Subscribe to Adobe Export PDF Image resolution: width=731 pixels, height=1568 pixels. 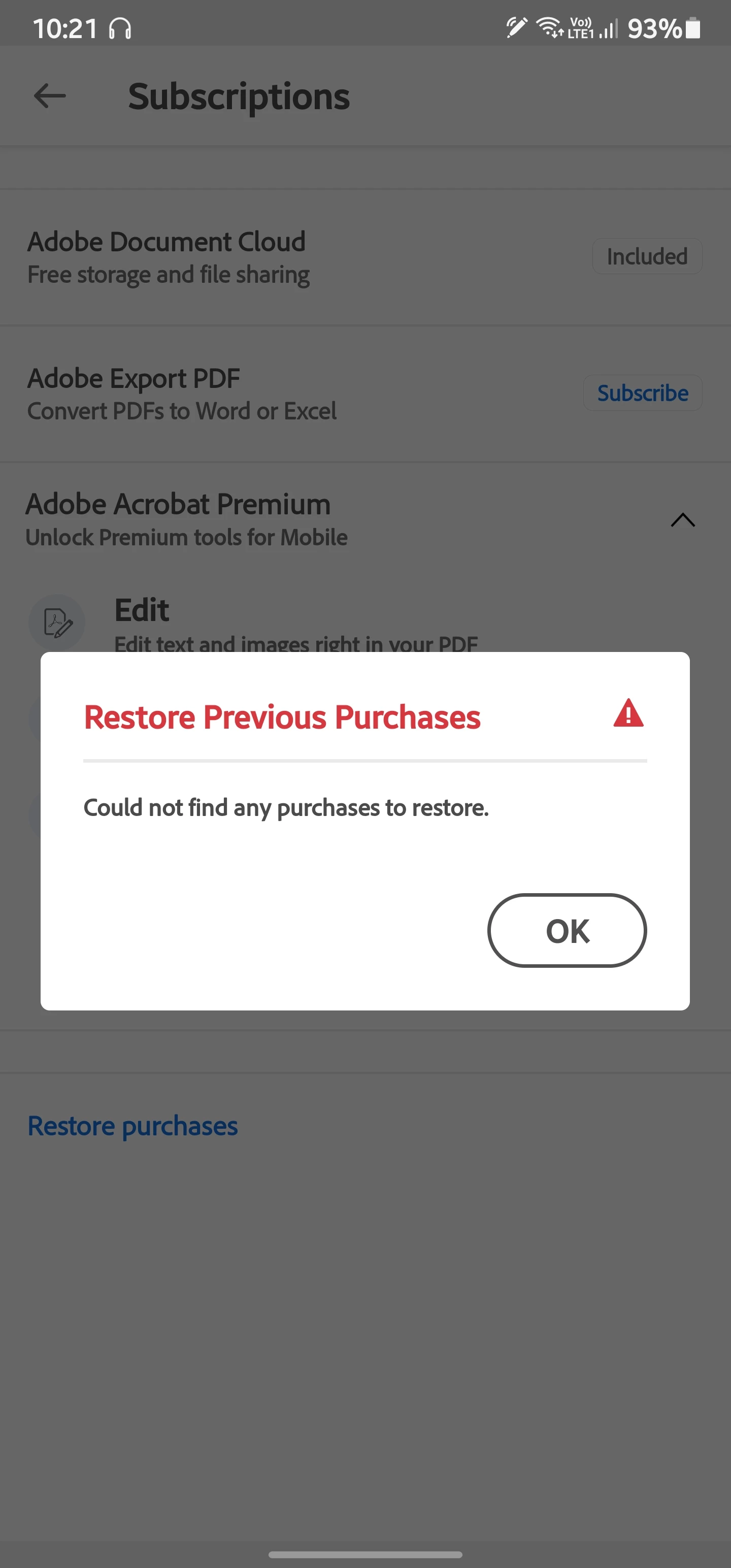tap(642, 393)
